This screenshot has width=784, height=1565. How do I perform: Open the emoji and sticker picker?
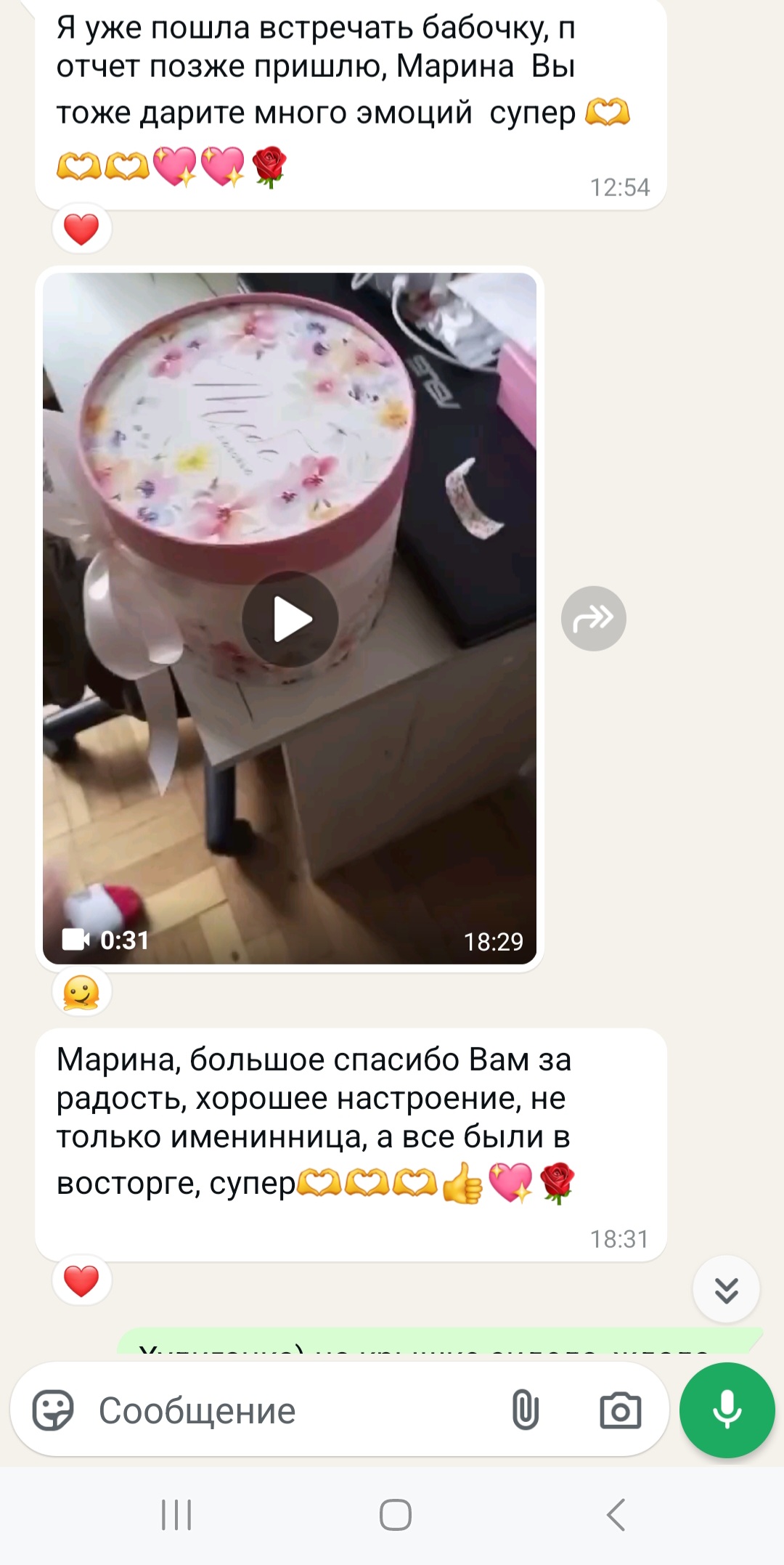(53, 1410)
